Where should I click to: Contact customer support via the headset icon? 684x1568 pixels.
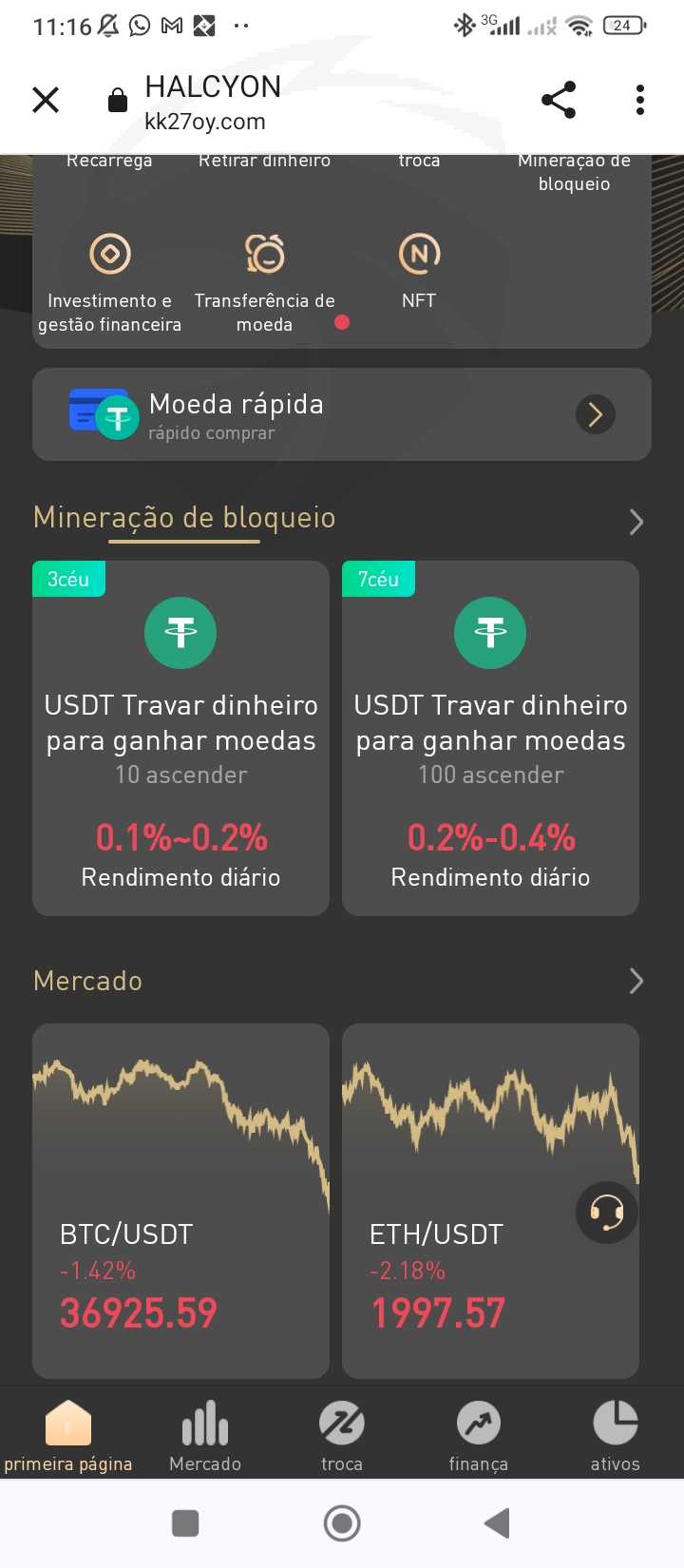[606, 1213]
